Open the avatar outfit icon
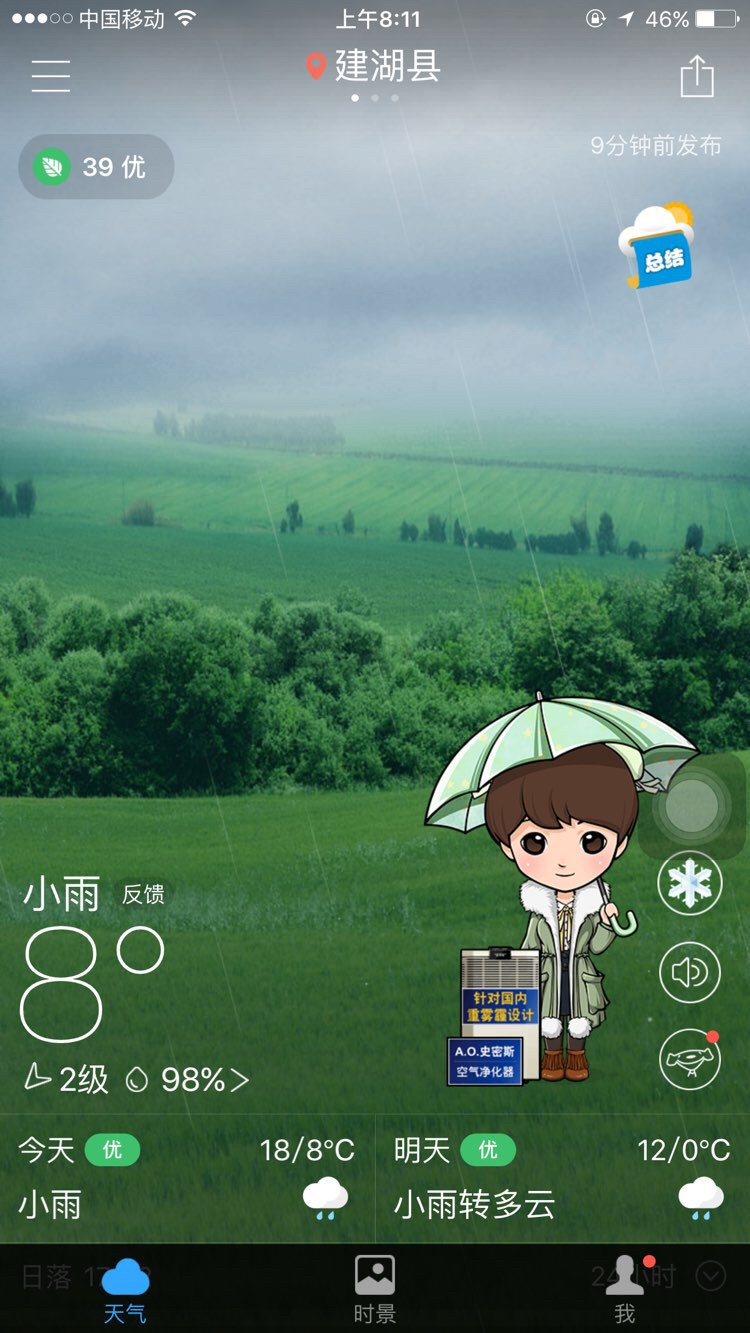 690,1059
